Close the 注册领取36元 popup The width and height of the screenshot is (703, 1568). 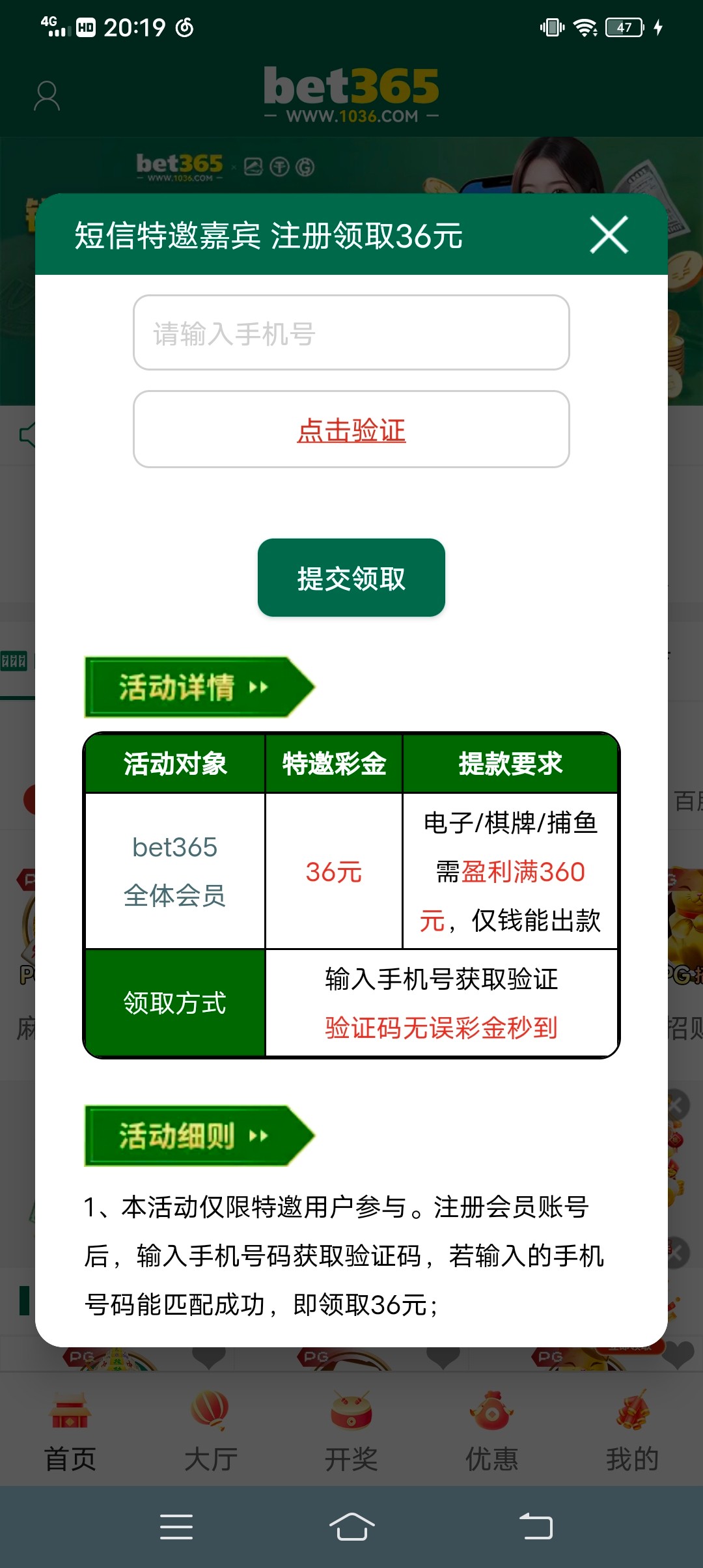pos(609,234)
